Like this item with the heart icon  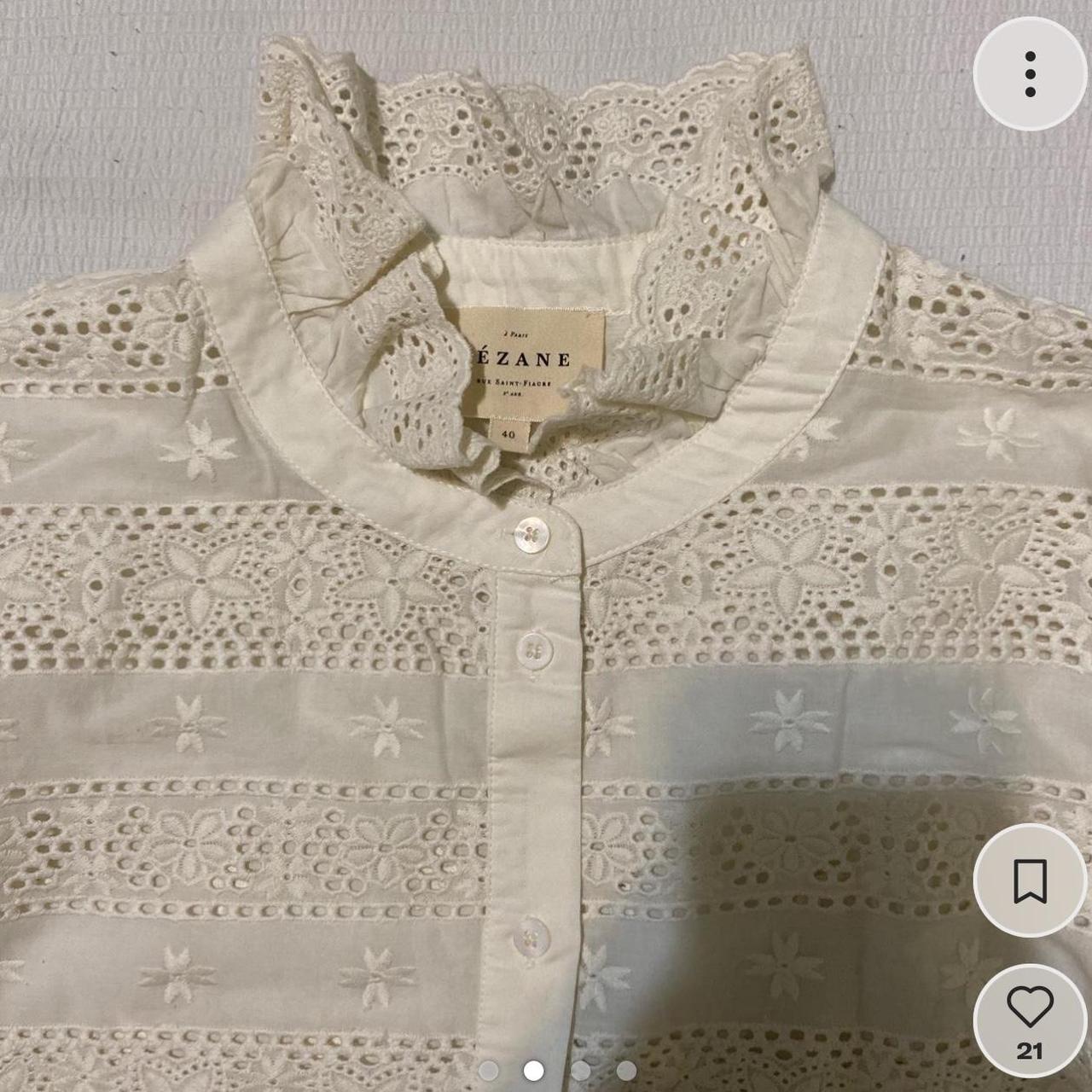point(1030,1010)
